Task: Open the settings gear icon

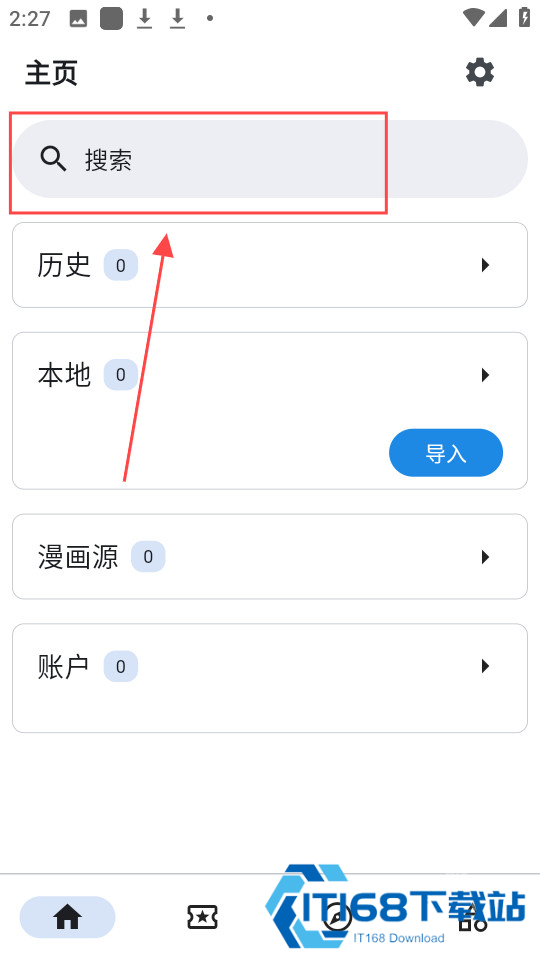Action: [x=480, y=72]
